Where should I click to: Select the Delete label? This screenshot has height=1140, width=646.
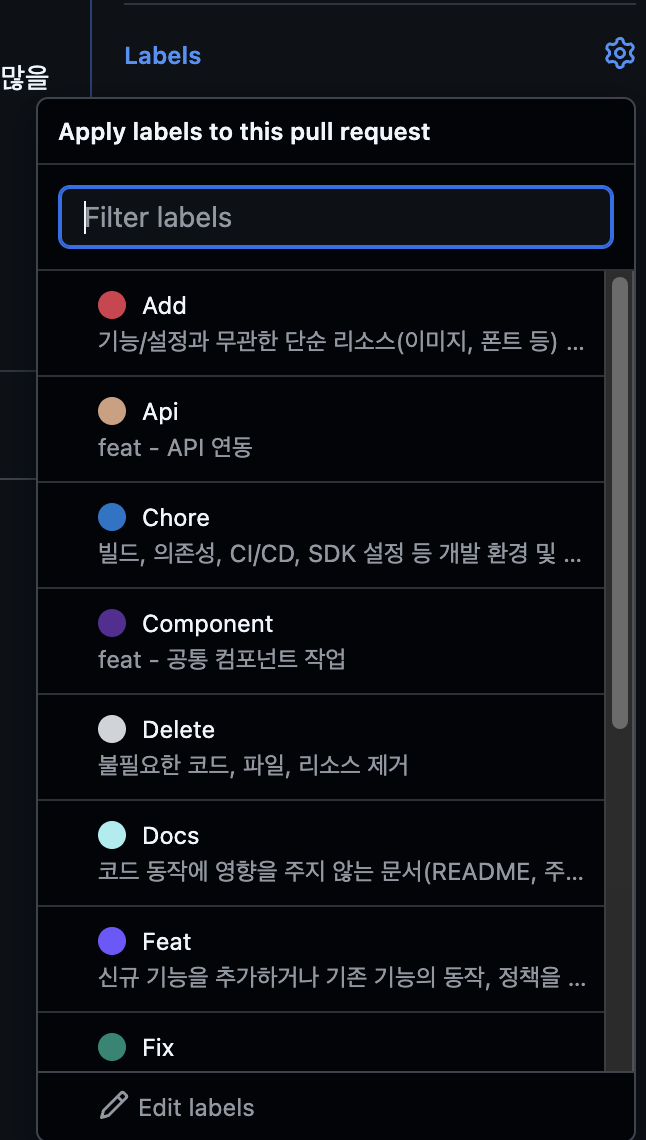320,747
